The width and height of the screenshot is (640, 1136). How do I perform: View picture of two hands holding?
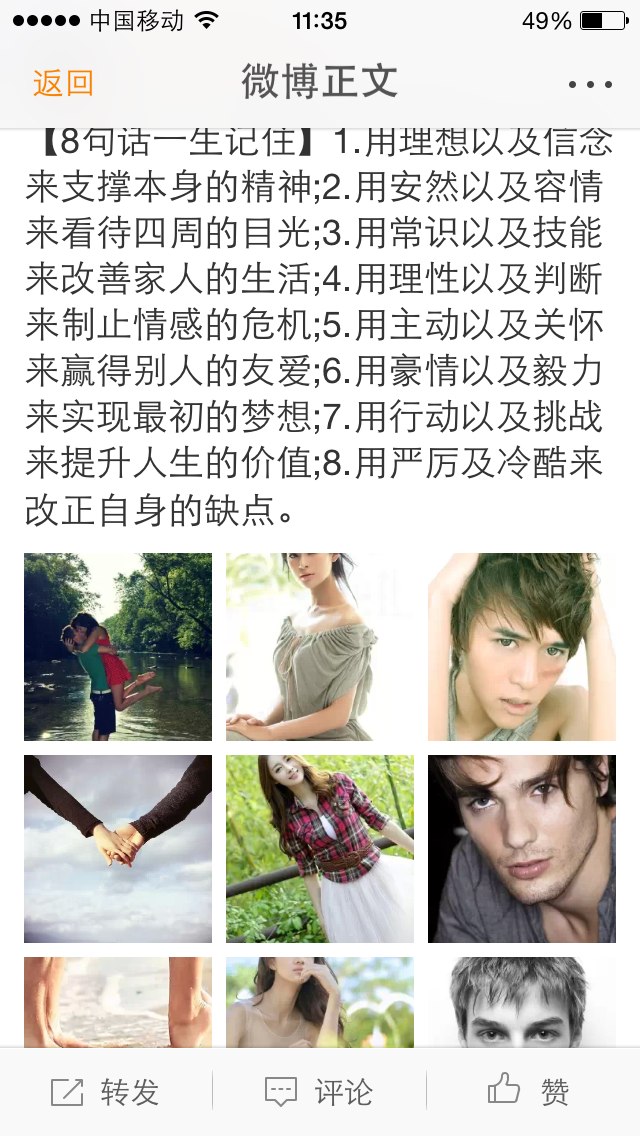coord(118,848)
